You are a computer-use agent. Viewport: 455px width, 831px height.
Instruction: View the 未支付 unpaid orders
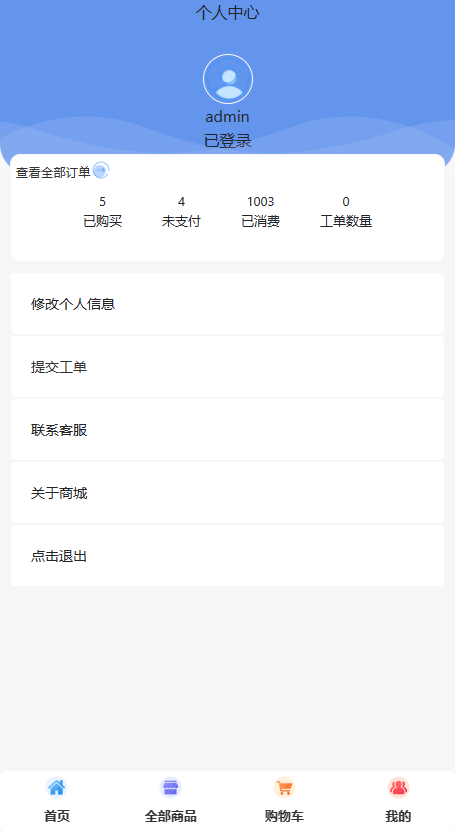pos(181,212)
